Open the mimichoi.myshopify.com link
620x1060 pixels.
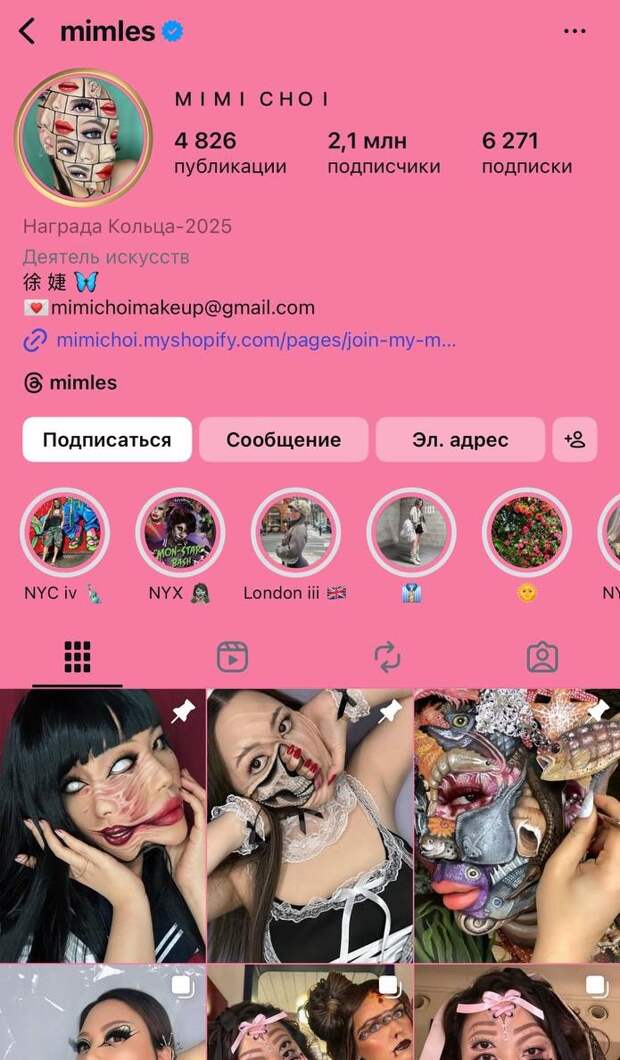pyautogui.click(x=255, y=340)
